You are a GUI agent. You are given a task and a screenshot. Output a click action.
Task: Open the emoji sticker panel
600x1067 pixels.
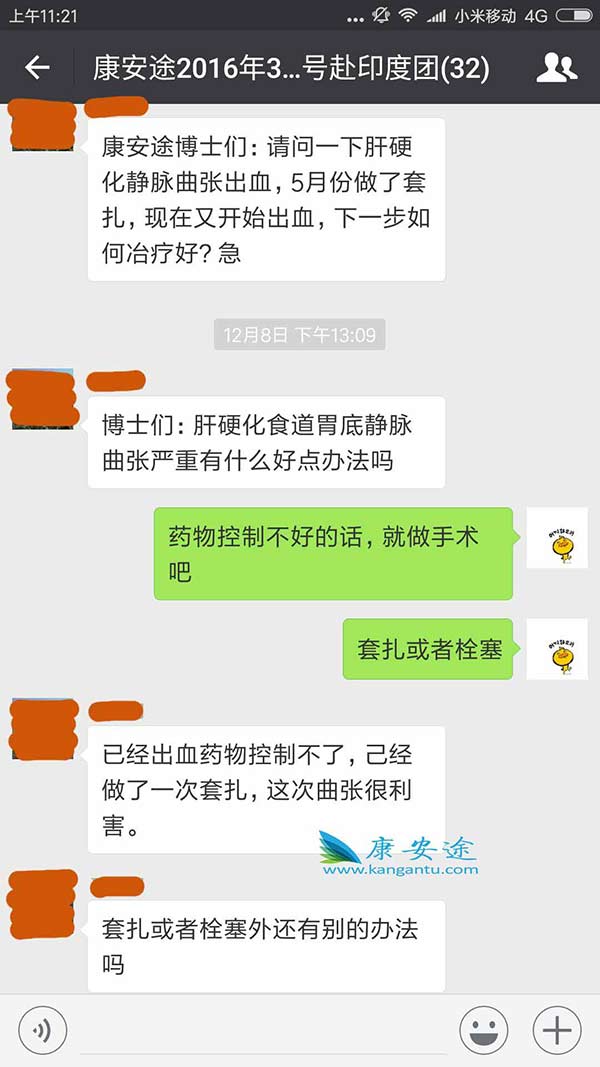click(484, 1030)
